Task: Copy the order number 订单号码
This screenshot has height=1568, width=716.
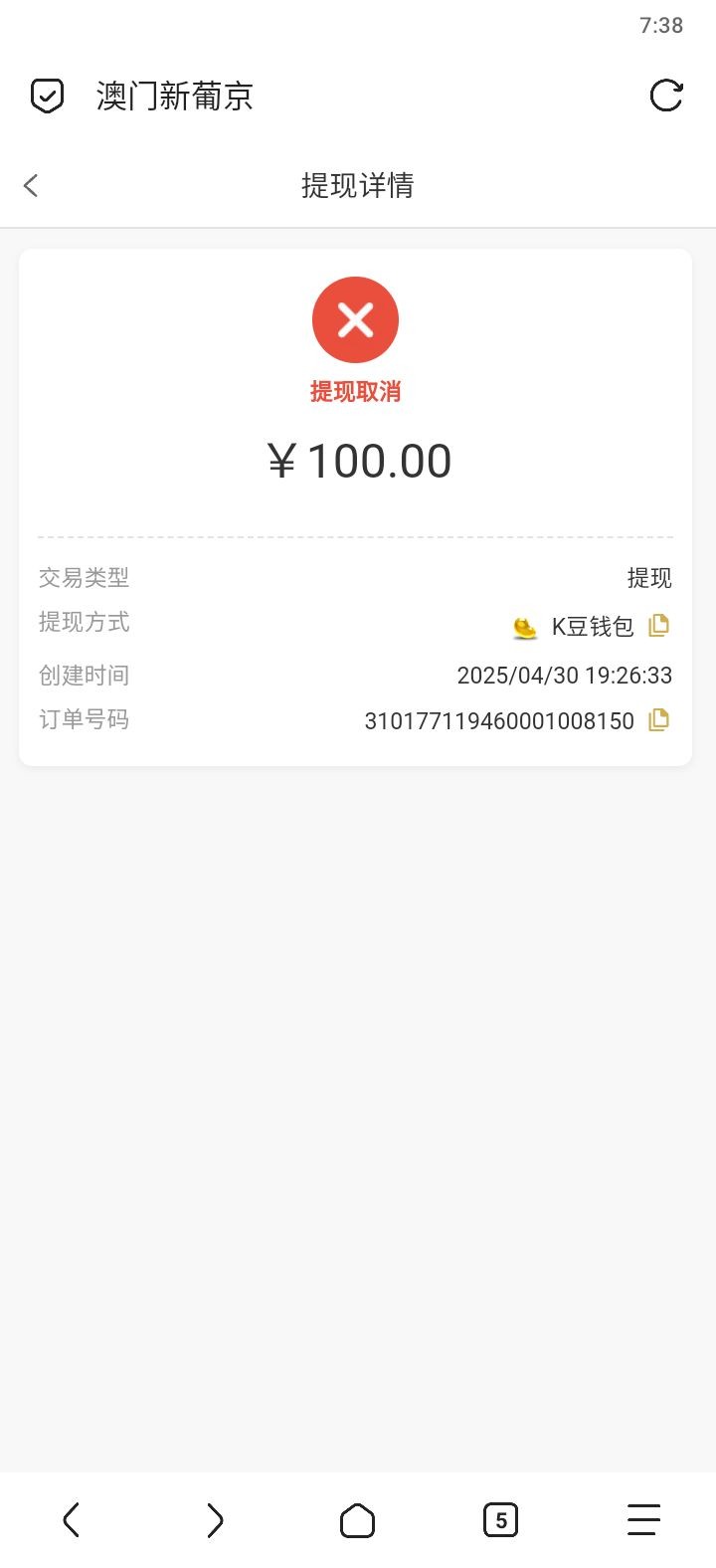Action: click(658, 719)
